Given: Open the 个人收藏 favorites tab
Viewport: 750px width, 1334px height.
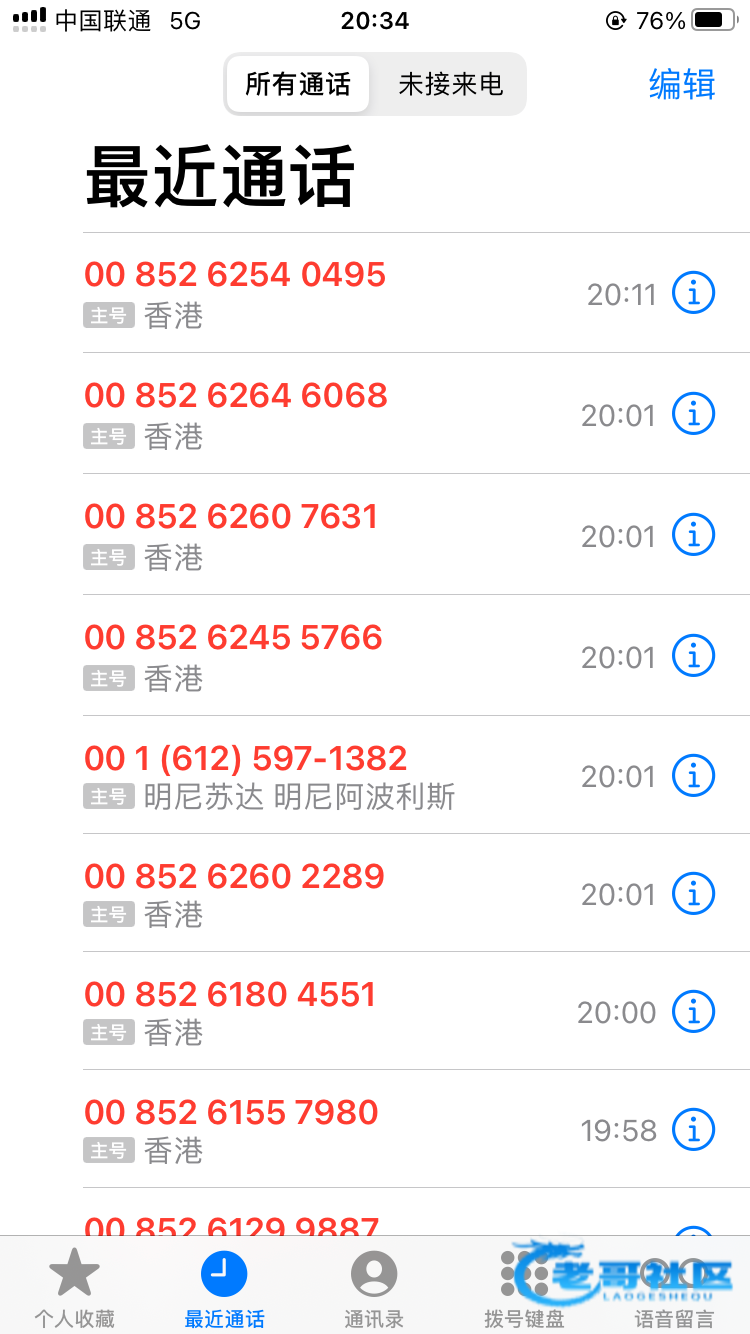Looking at the screenshot, I should pos(75,1288).
